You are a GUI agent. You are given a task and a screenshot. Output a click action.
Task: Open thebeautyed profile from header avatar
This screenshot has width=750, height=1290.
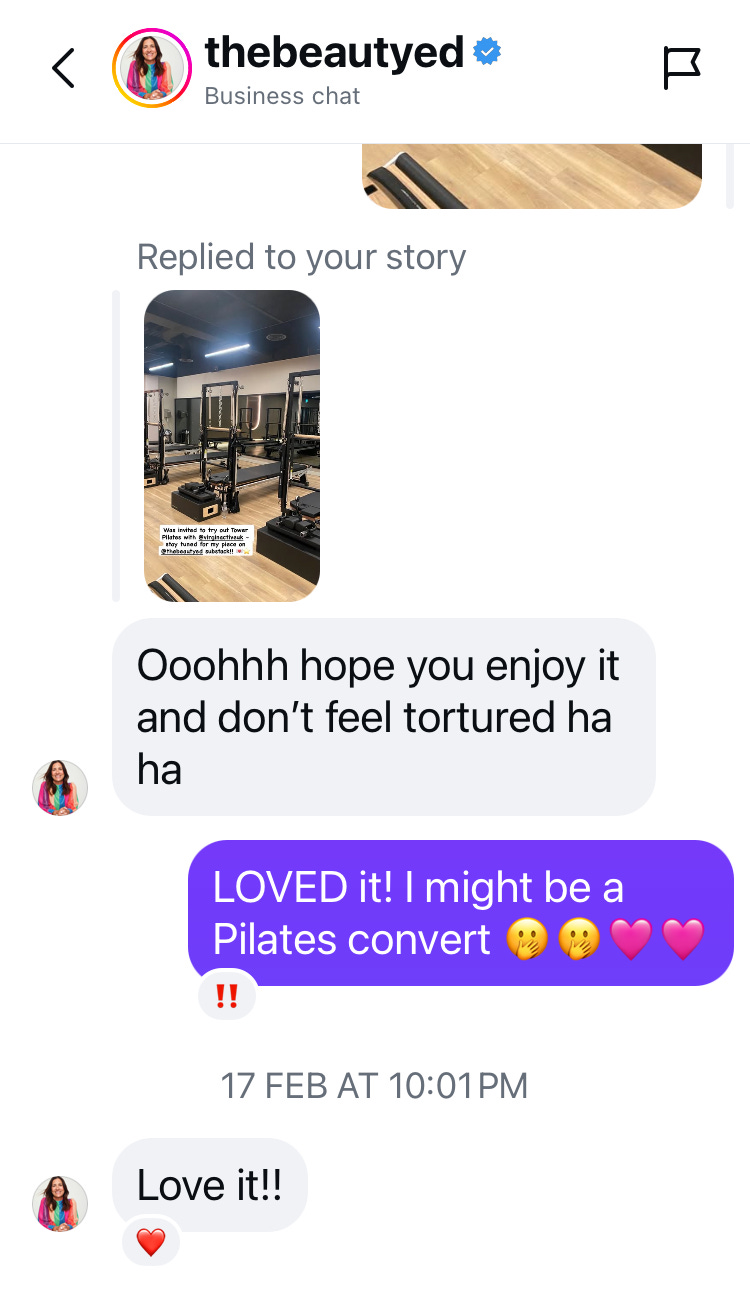(x=152, y=69)
